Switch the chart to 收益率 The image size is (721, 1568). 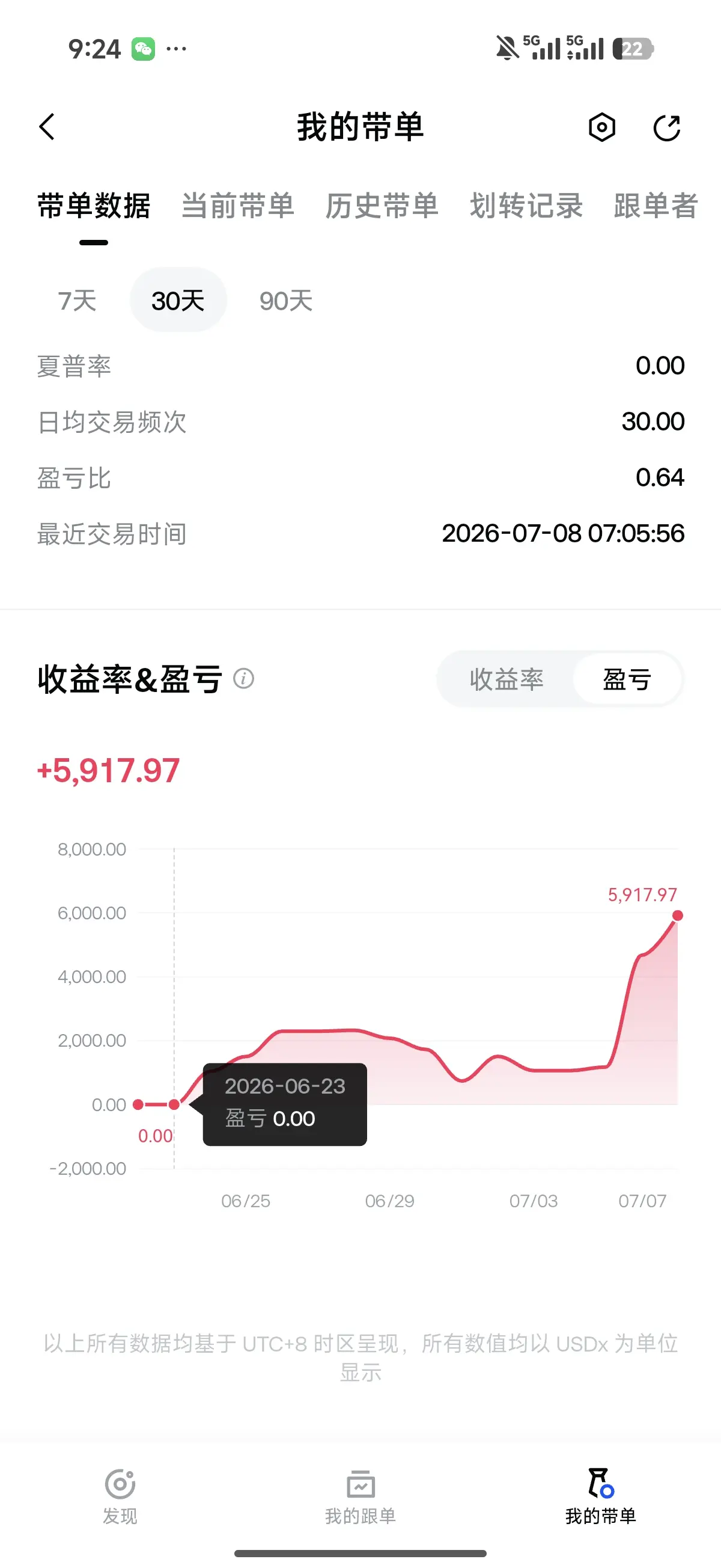[507, 679]
